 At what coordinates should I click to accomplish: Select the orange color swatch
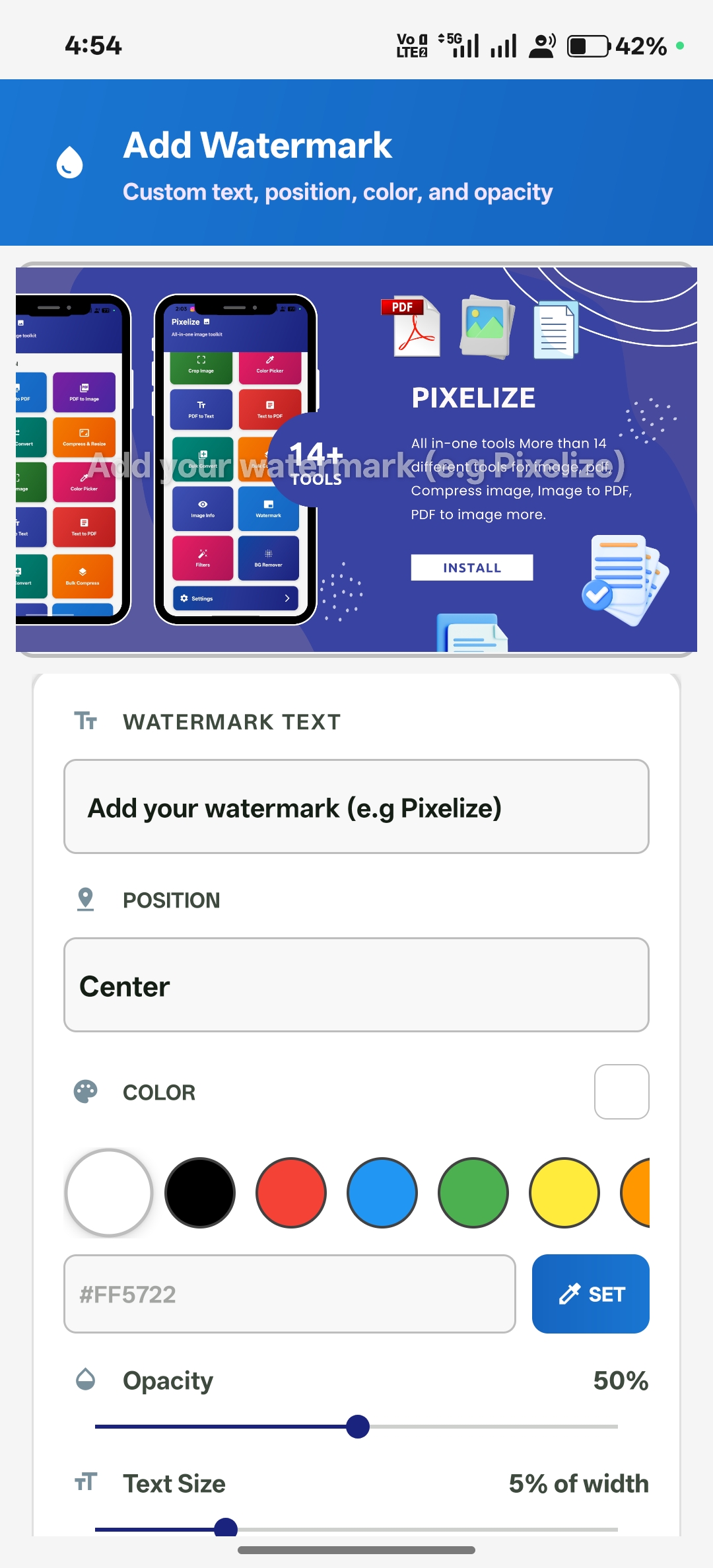pos(637,1192)
